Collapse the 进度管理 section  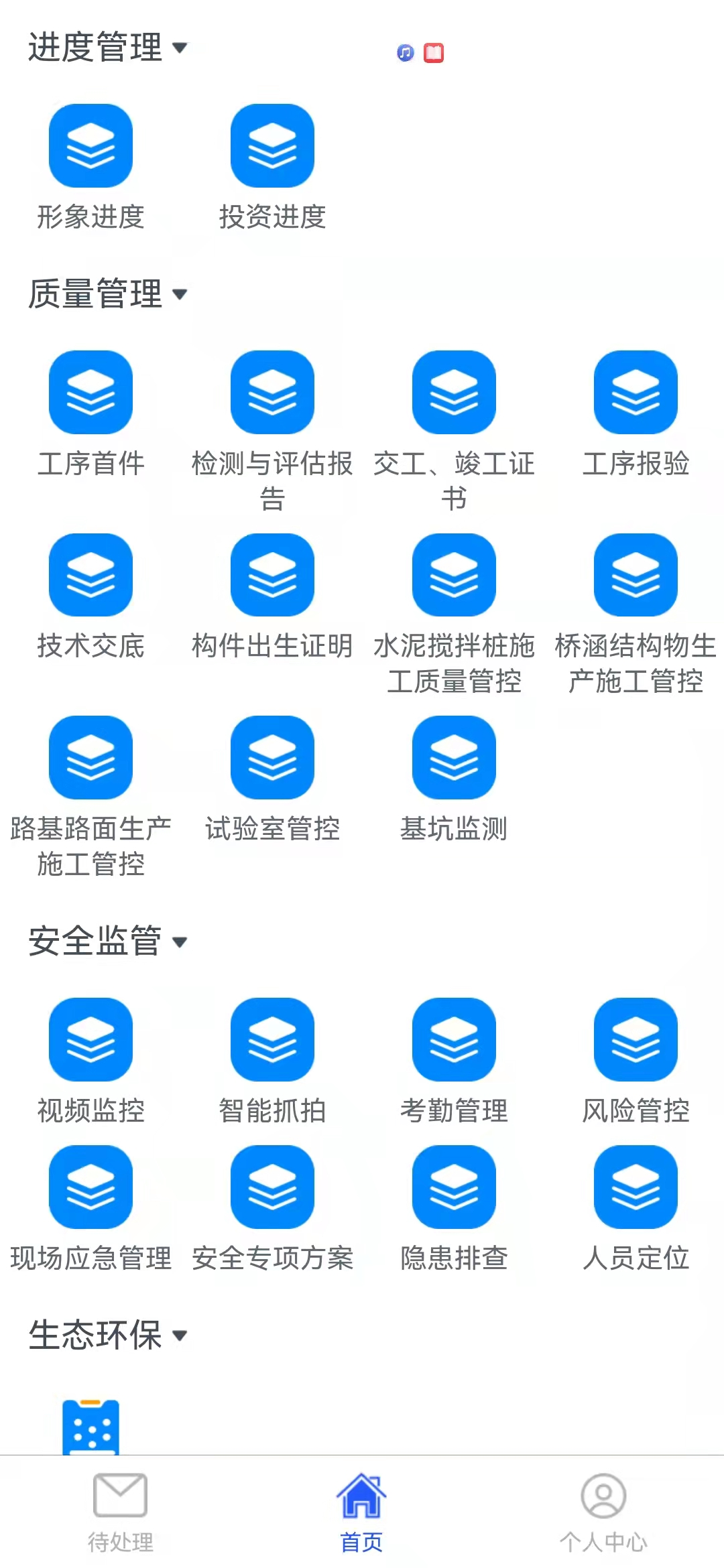(x=179, y=48)
